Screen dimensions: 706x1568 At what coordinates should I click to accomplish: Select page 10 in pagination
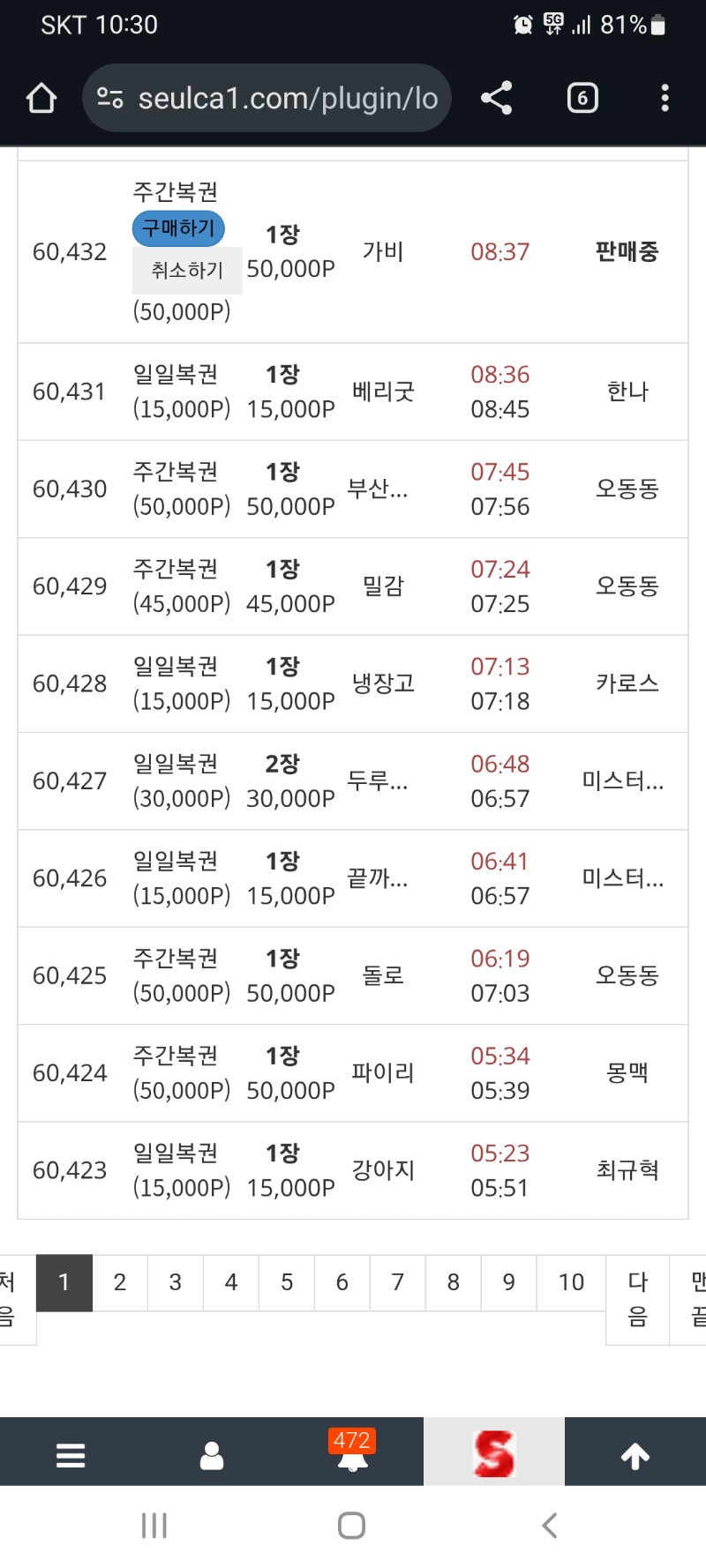point(571,1282)
